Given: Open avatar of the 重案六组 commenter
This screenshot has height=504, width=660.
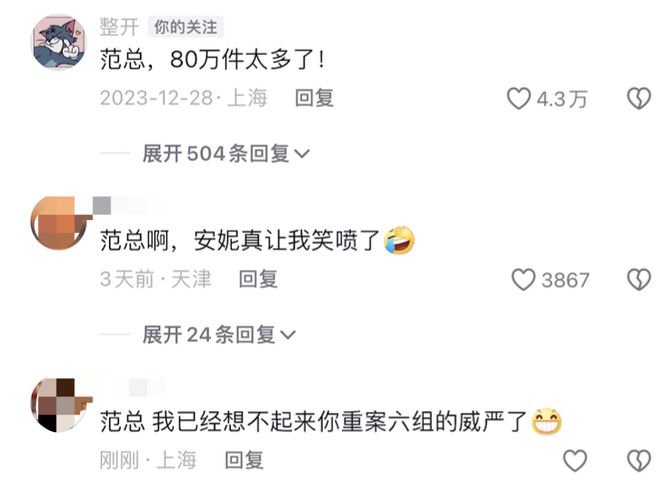Looking at the screenshot, I should (x=59, y=405).
